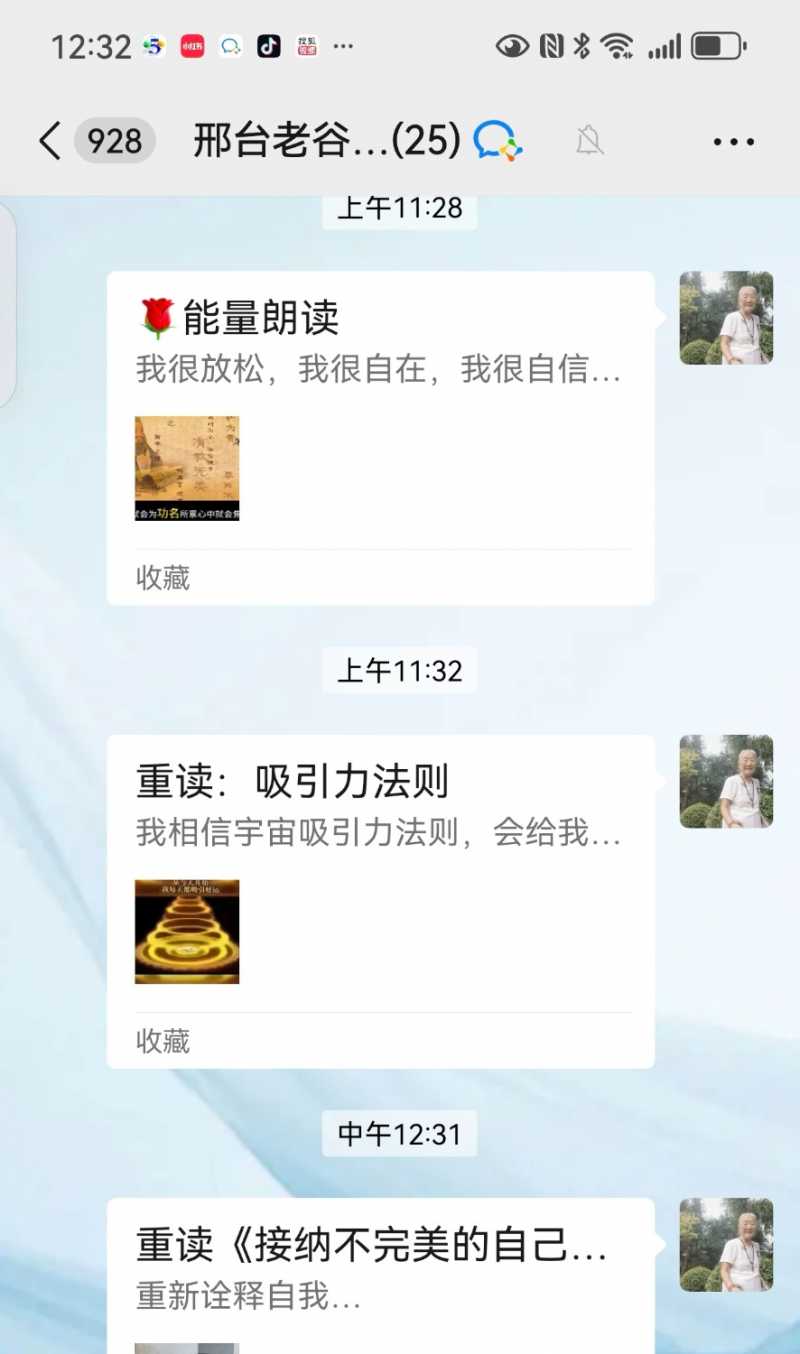The width and height of the screenshot is (800, 1354).
Task: Open the 搜狐新闻 icon in the status bar
Action: point(306,44)
